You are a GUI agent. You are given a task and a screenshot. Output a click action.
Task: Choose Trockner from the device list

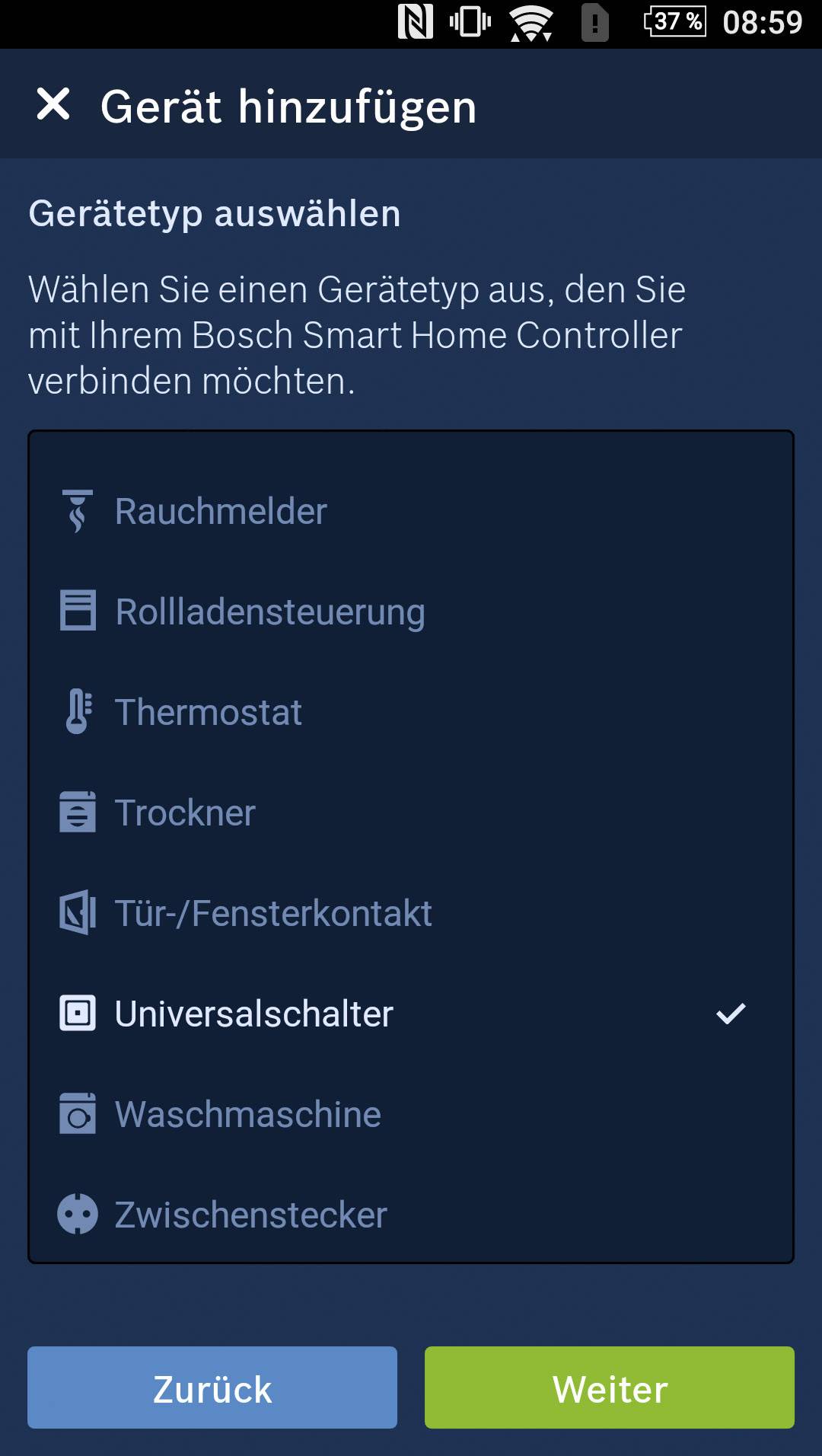(184, 811)
